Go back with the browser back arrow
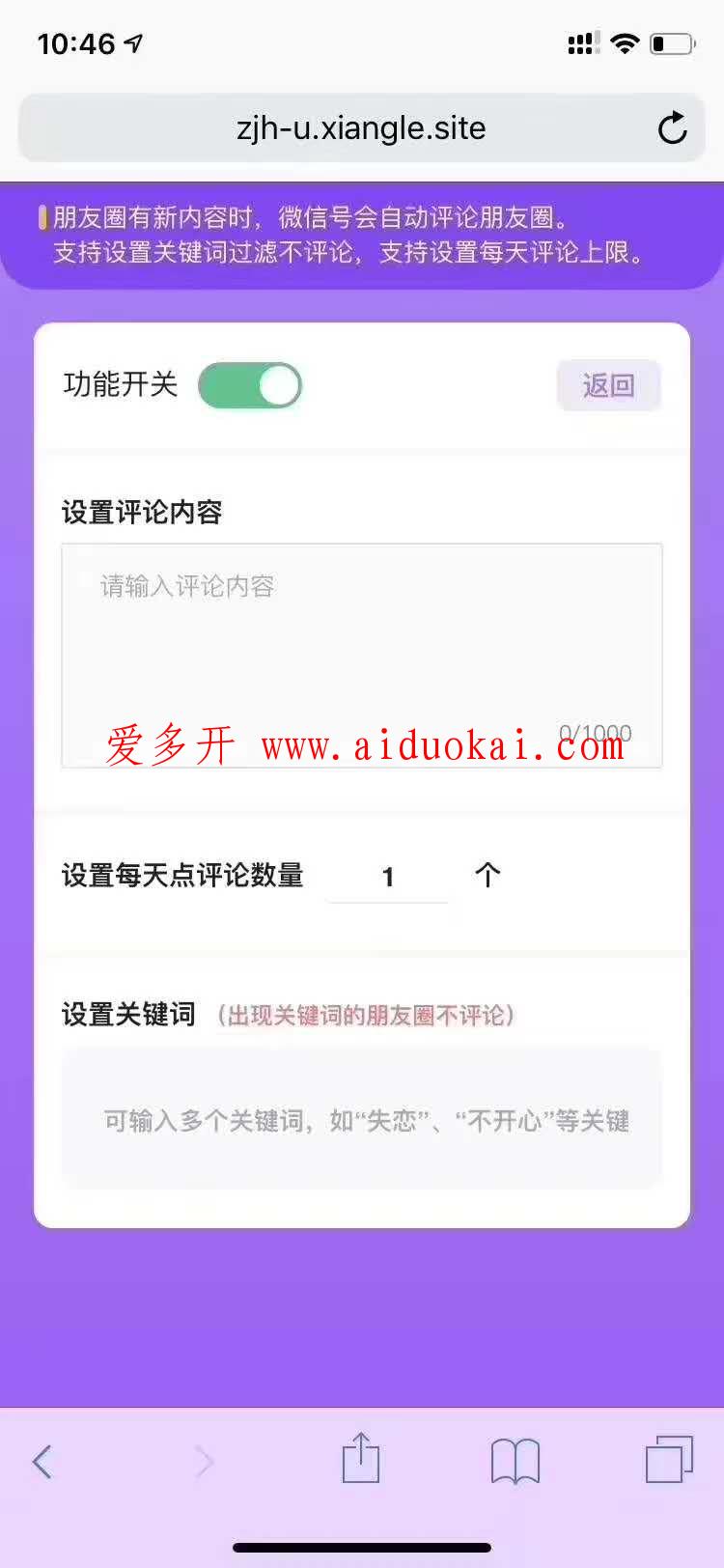This screenshot has width=724, height=1568. [42, 1462]
